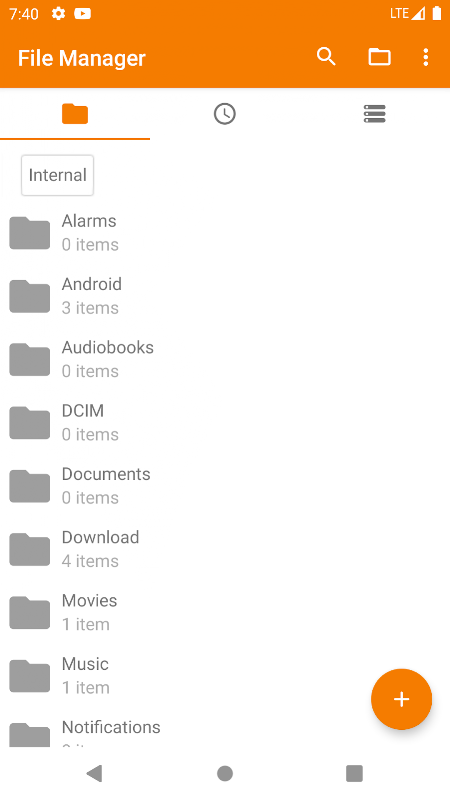Open the three-dot overflow menu
This screenshot has width=450, height=800.
426,57
